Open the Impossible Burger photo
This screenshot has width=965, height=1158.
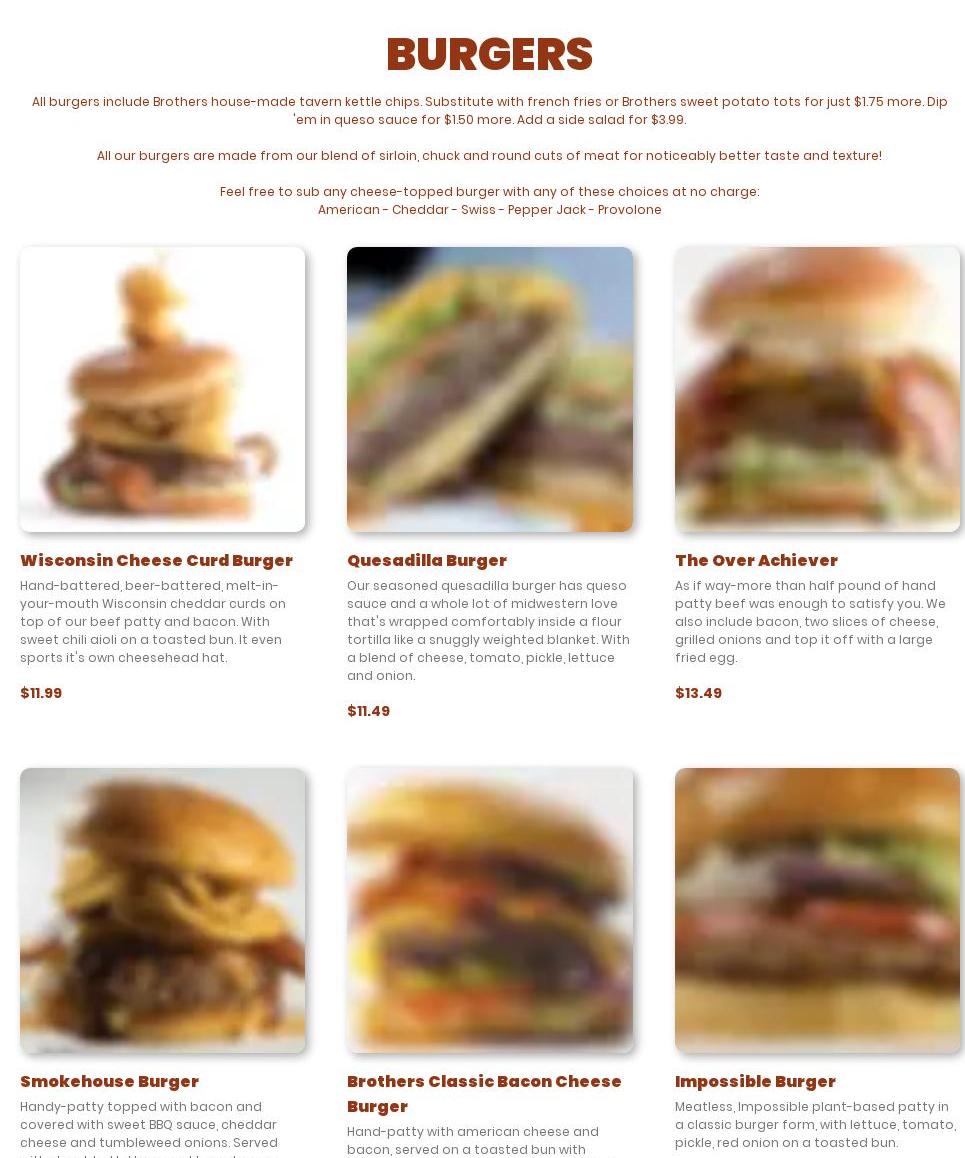(817, 910)
